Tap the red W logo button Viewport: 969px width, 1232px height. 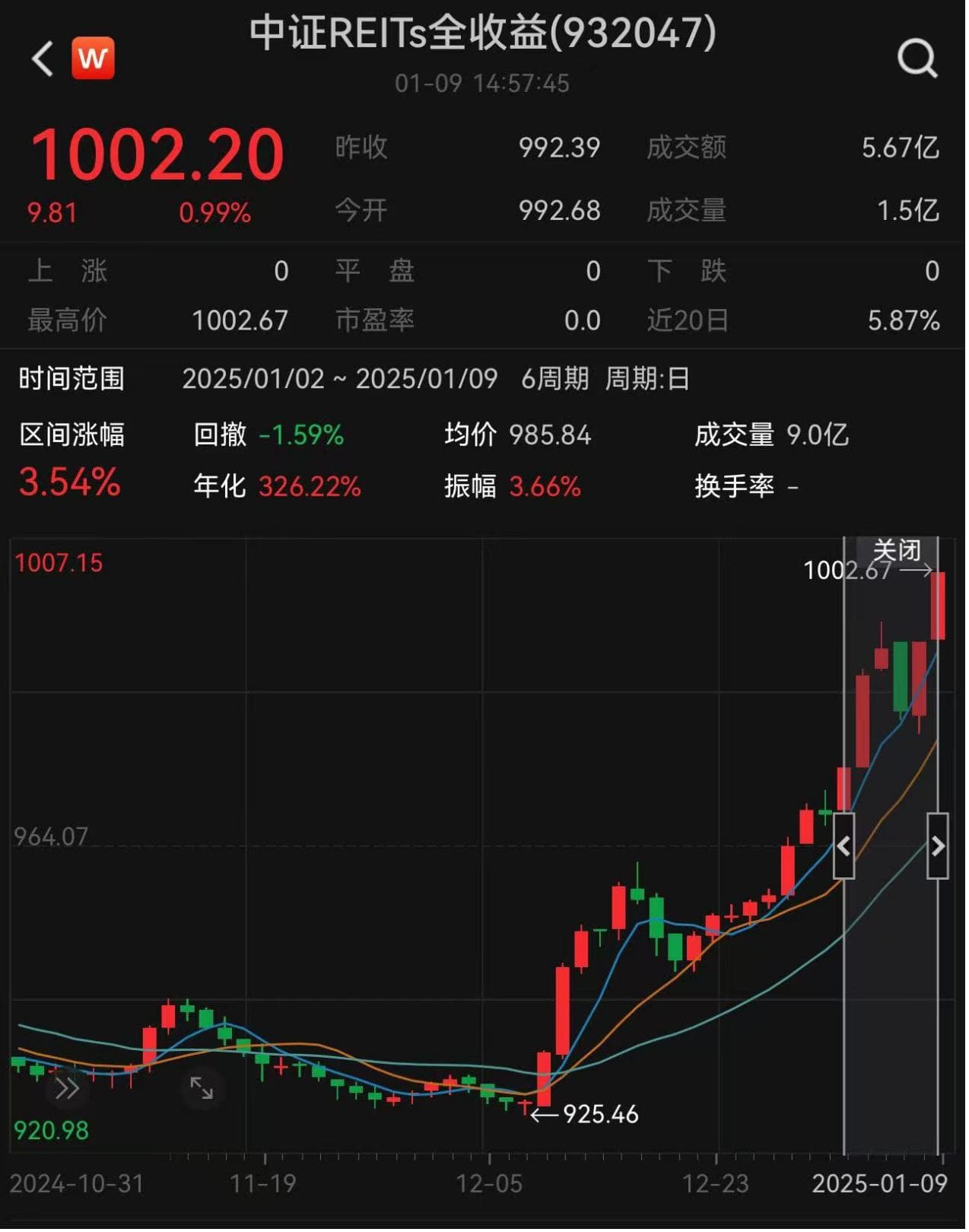point(94,59)
